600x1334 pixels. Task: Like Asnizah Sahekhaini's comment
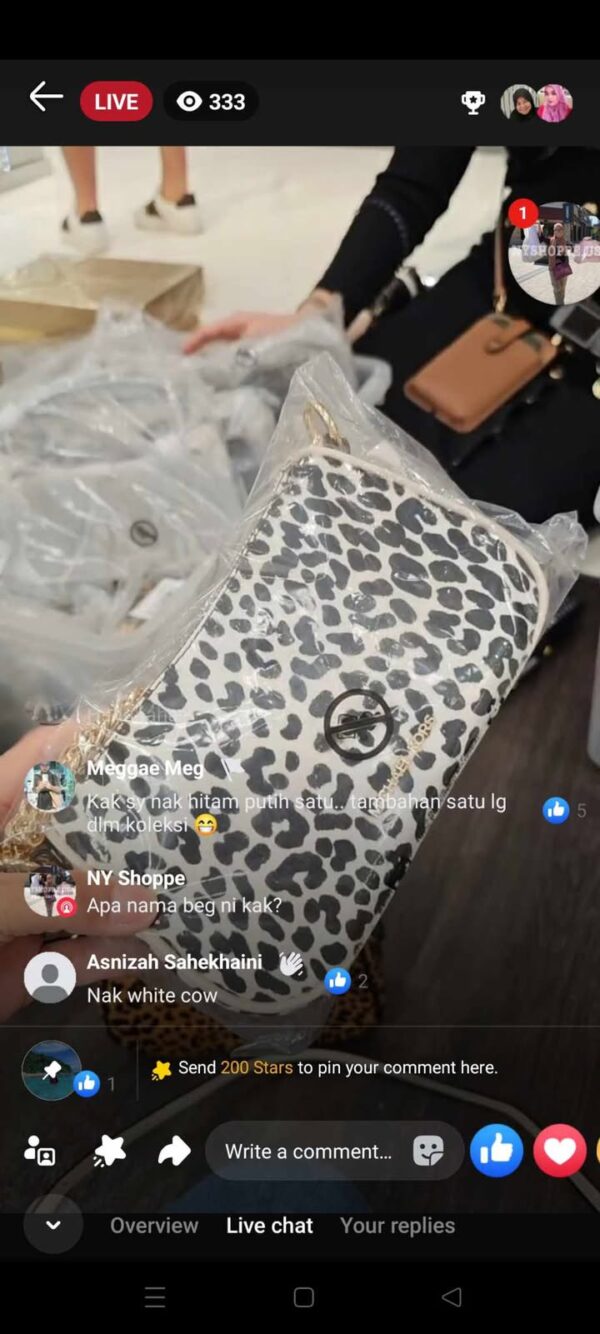pyautogui.click(x=338, y=981)
